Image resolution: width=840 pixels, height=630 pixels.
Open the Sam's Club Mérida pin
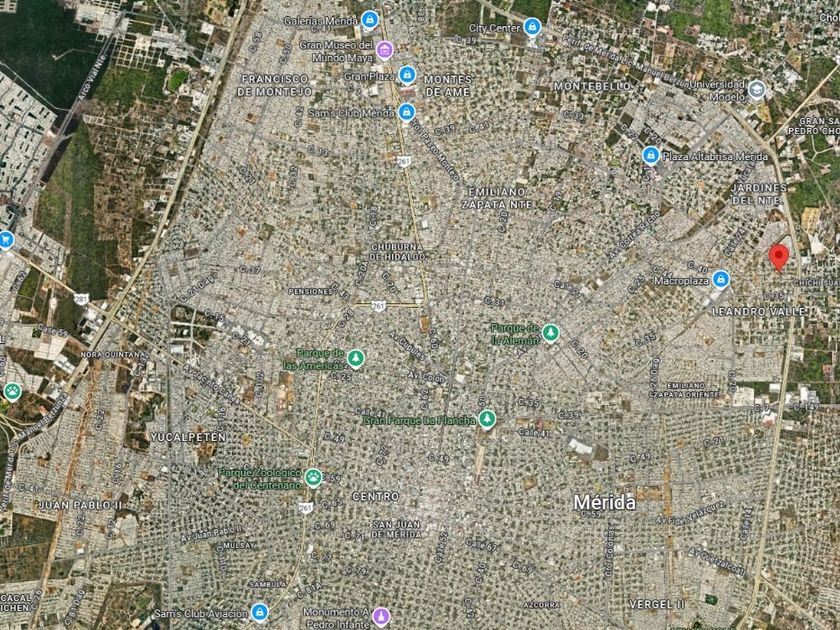click(x=407, y=112)
